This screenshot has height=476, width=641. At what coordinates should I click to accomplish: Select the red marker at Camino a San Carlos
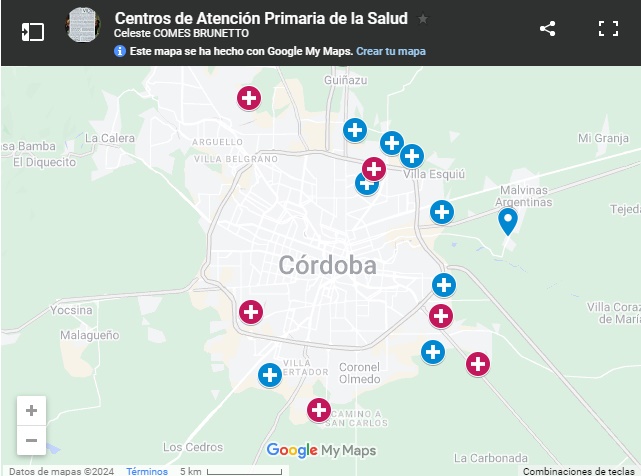pos(319,410)
